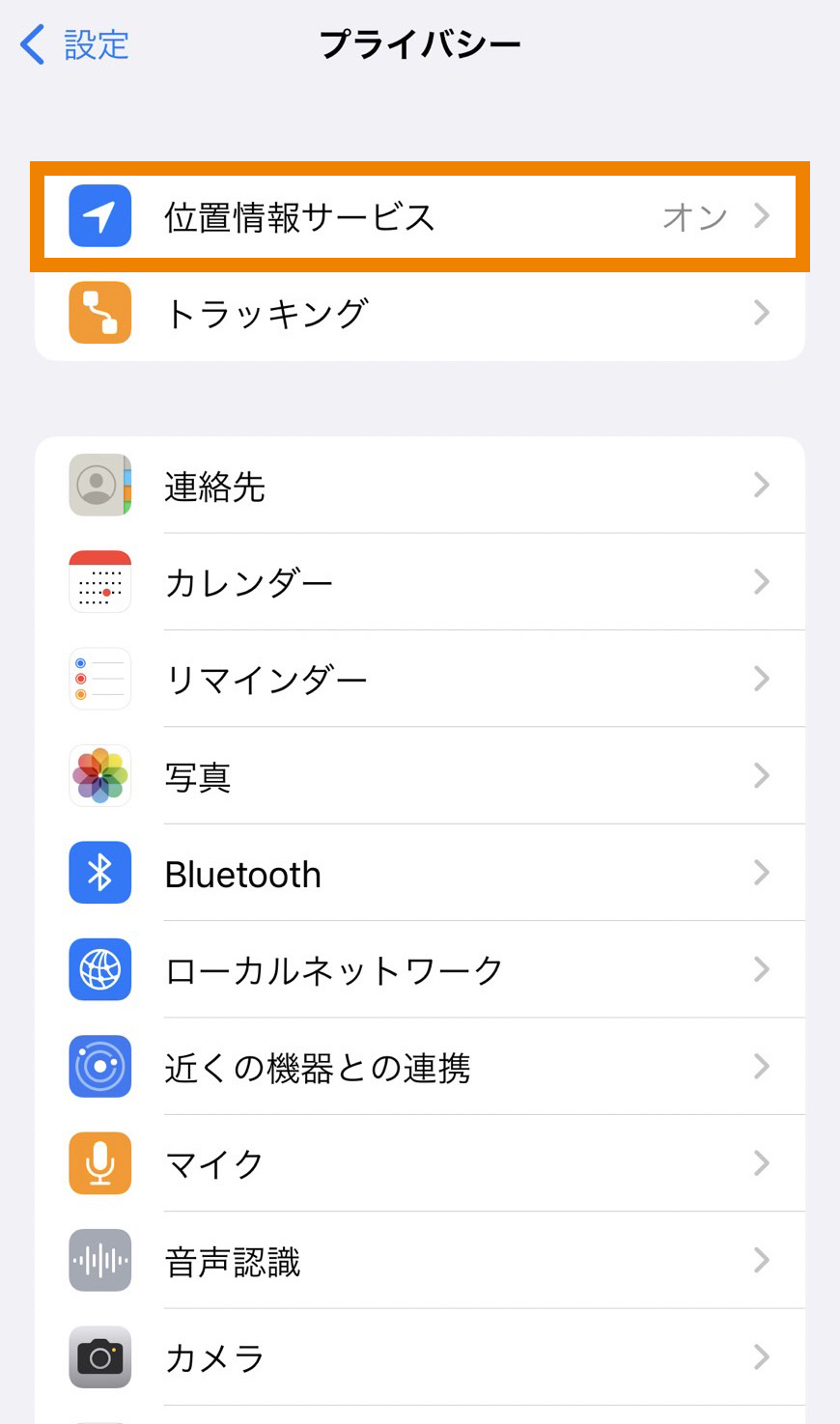Tap the orange トラッキング tracking icon
Screen dimensions: 840x1424
(x=99, y=312)
